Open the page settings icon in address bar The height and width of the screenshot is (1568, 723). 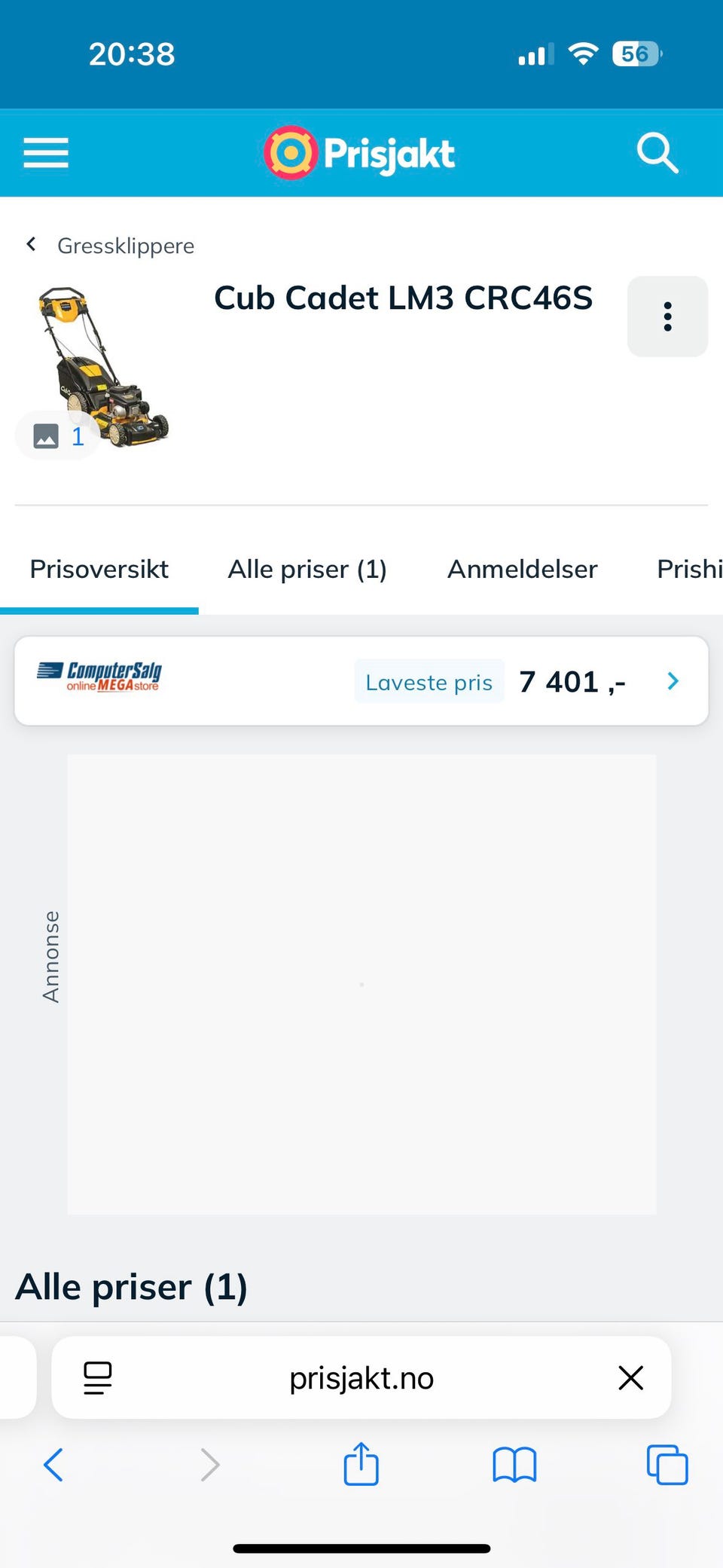96,1377
